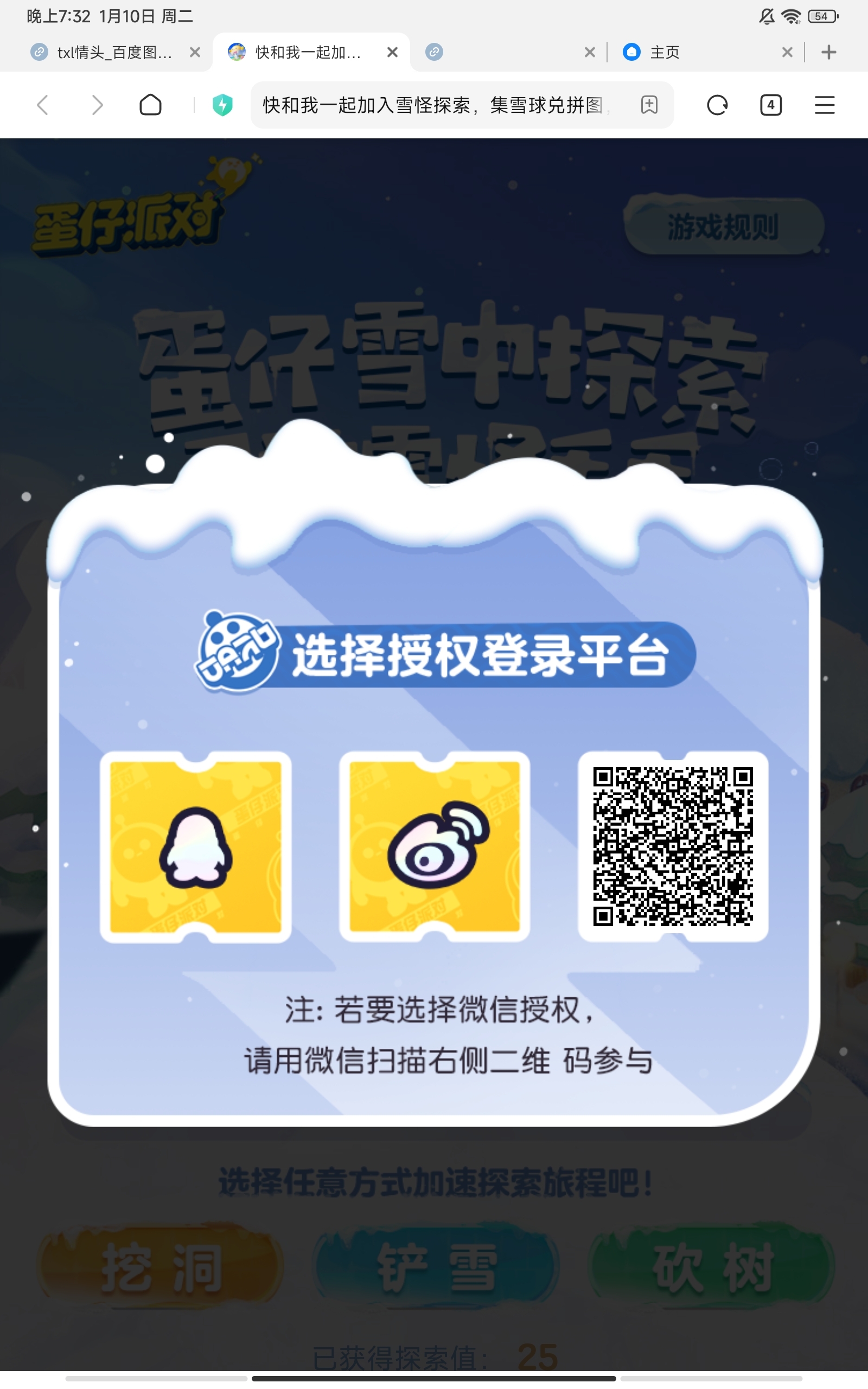868x1389 pixels.
Task: Open browser home page
Action: [x=150, y=105]
